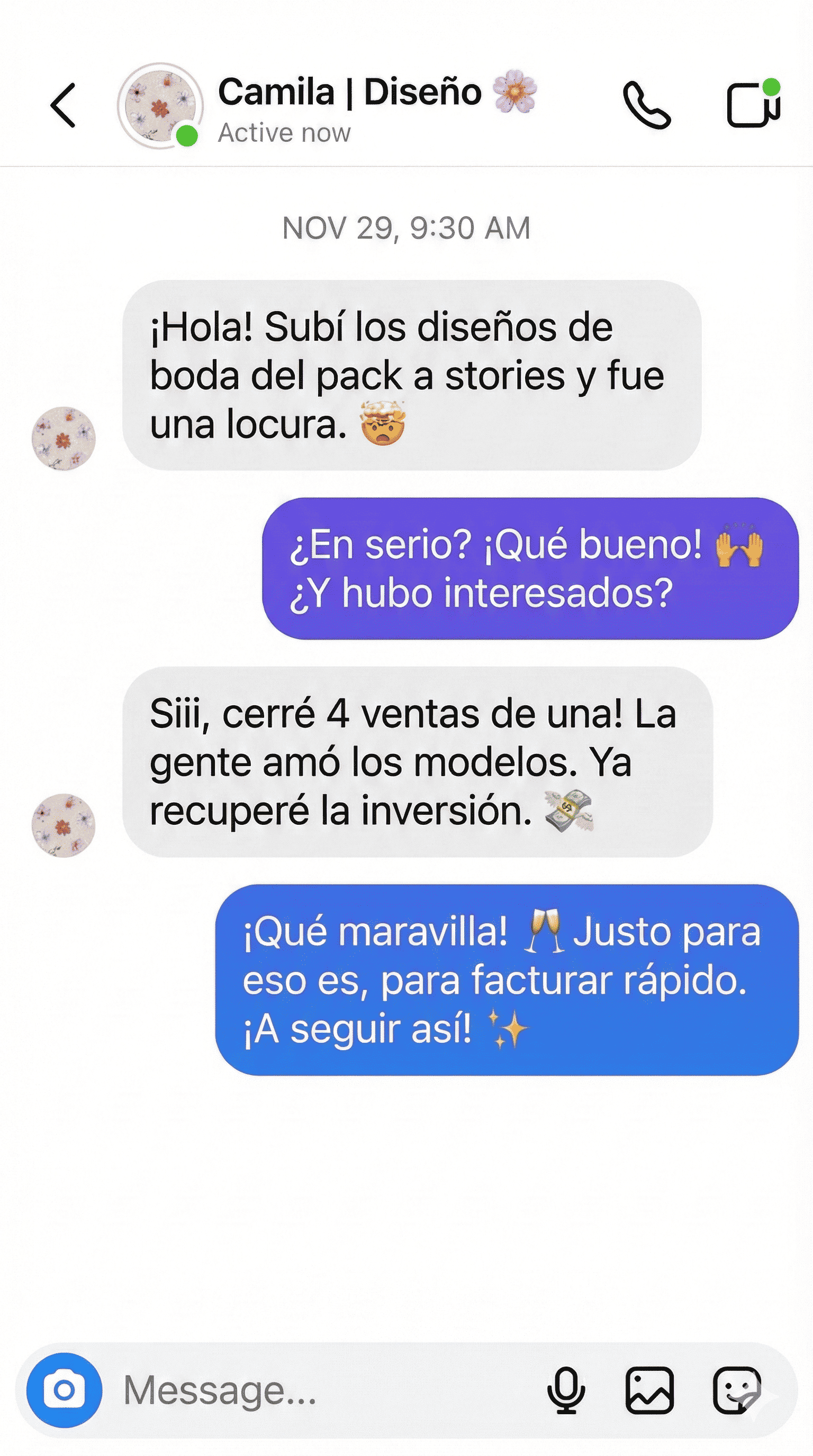Open the camera from the message bar

coord(65,1390)
